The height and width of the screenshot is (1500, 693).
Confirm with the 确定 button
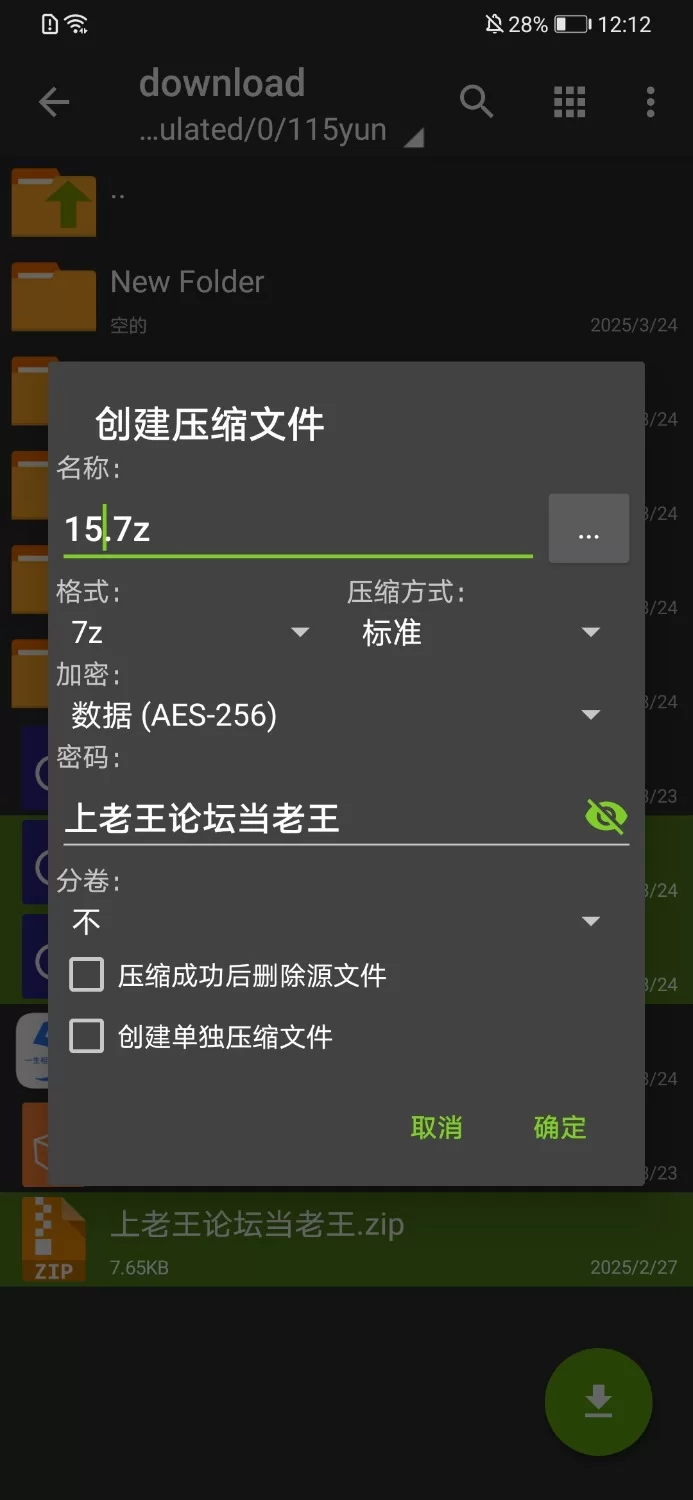[560, 1127]
